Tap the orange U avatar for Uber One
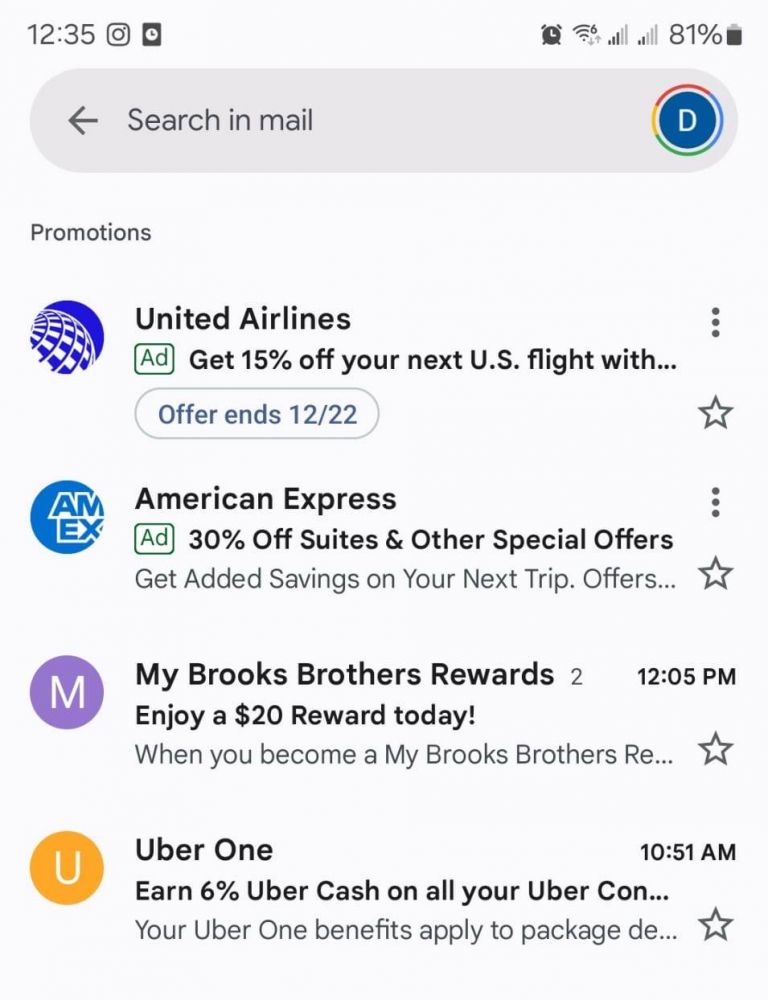Image resolution: width=768 pixels, height=1000 pixels. click(x=65, y=867)
